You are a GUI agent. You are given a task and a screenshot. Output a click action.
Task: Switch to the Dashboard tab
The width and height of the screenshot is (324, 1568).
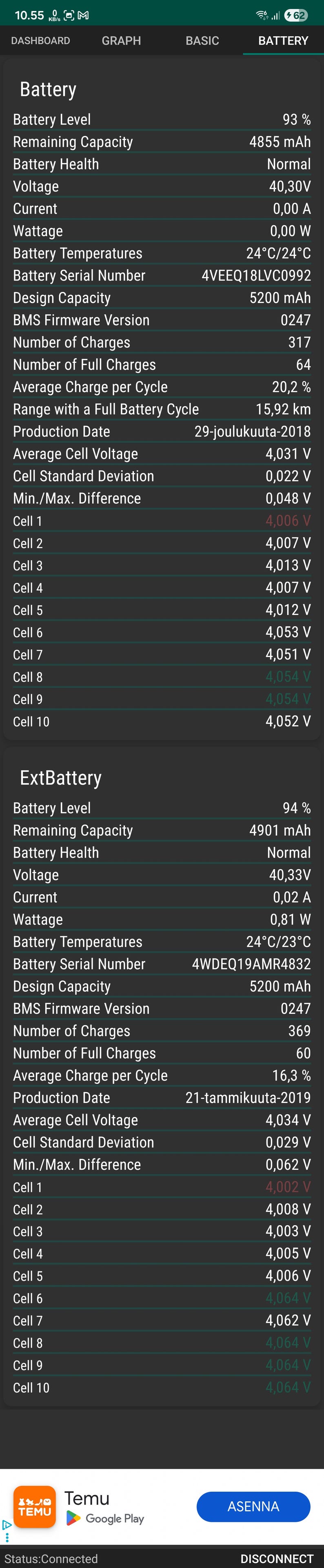pos(41,41)
